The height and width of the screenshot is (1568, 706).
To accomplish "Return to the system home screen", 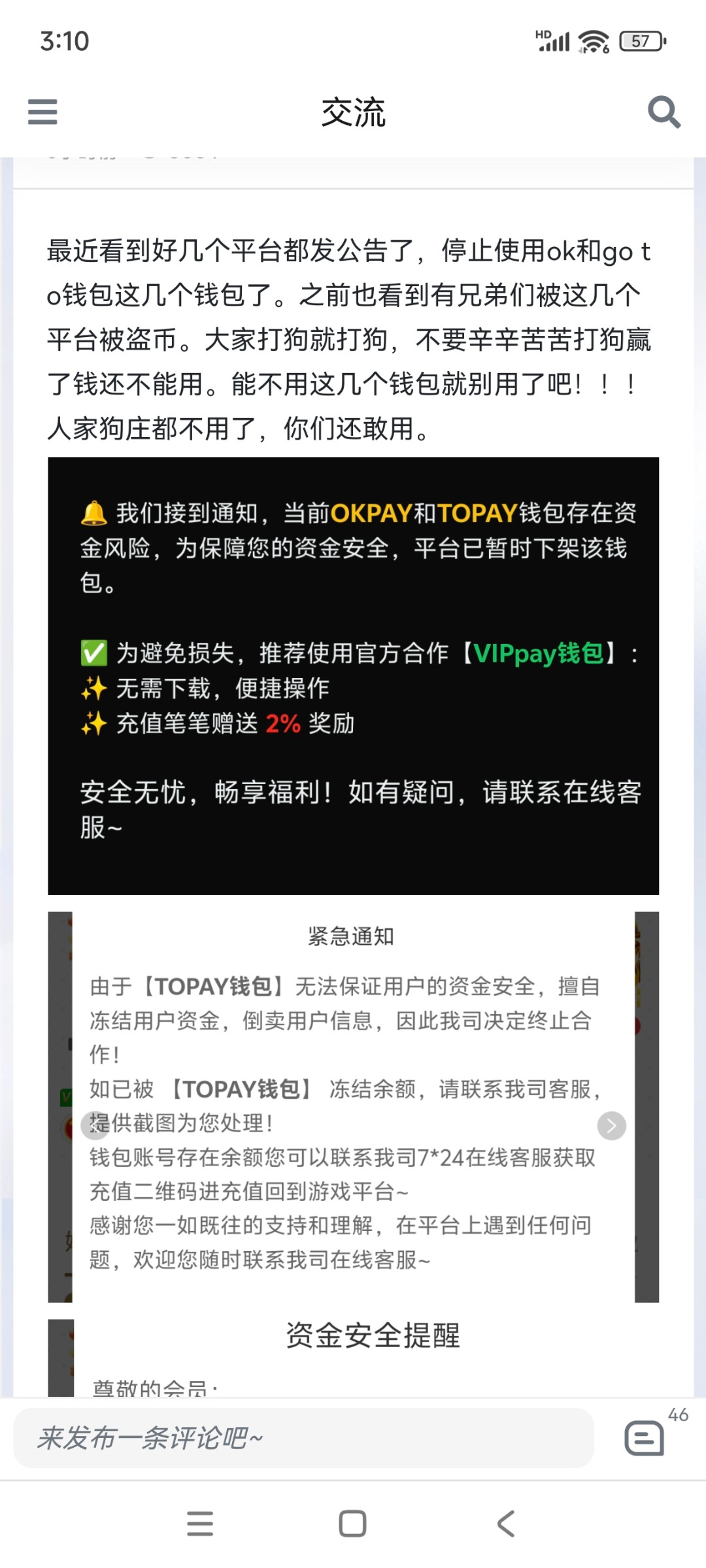I will tap(352, 1524).
